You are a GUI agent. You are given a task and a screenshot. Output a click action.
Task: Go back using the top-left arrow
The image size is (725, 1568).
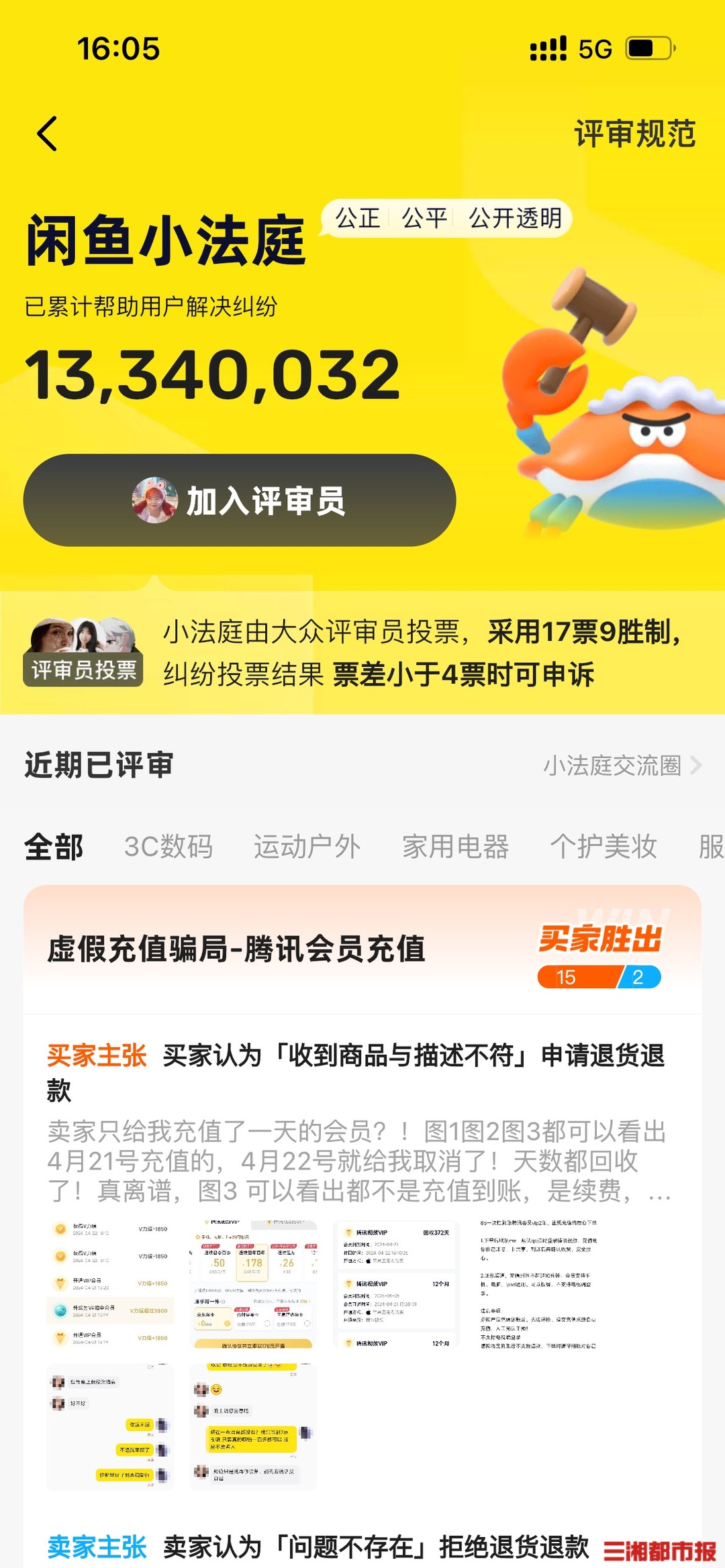(x=47, y=134)
